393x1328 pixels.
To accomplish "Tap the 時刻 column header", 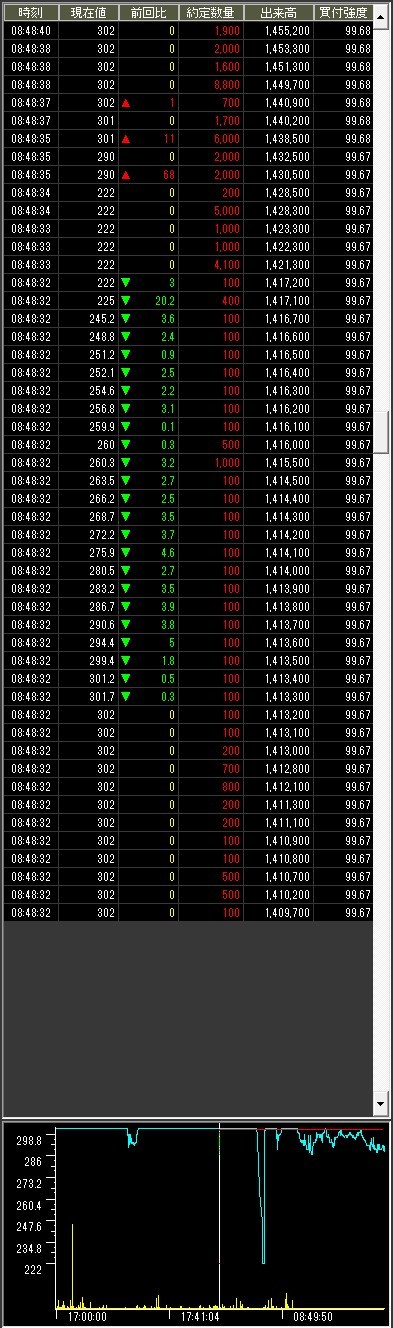I will click(x=31, y=13).
